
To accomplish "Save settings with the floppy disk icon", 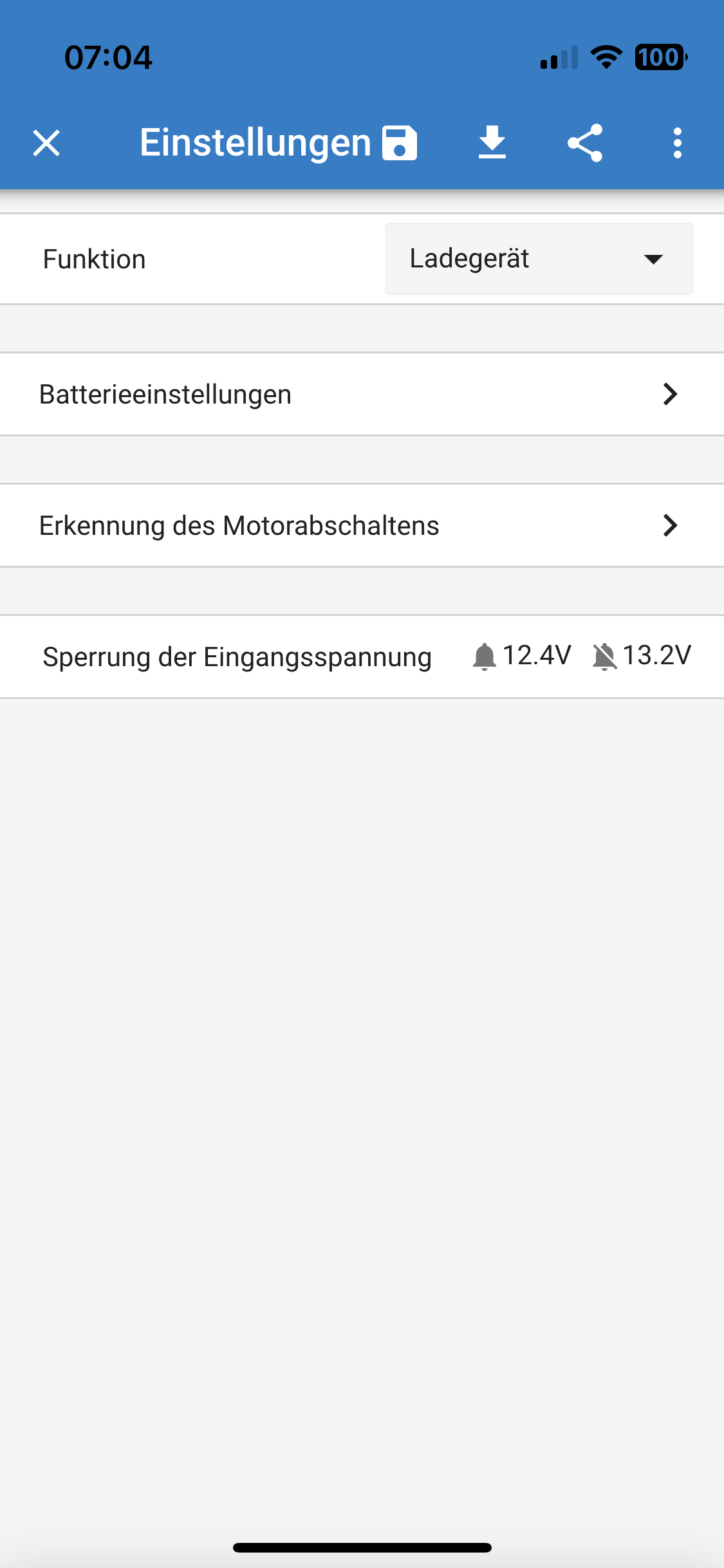I will [400, 143].
